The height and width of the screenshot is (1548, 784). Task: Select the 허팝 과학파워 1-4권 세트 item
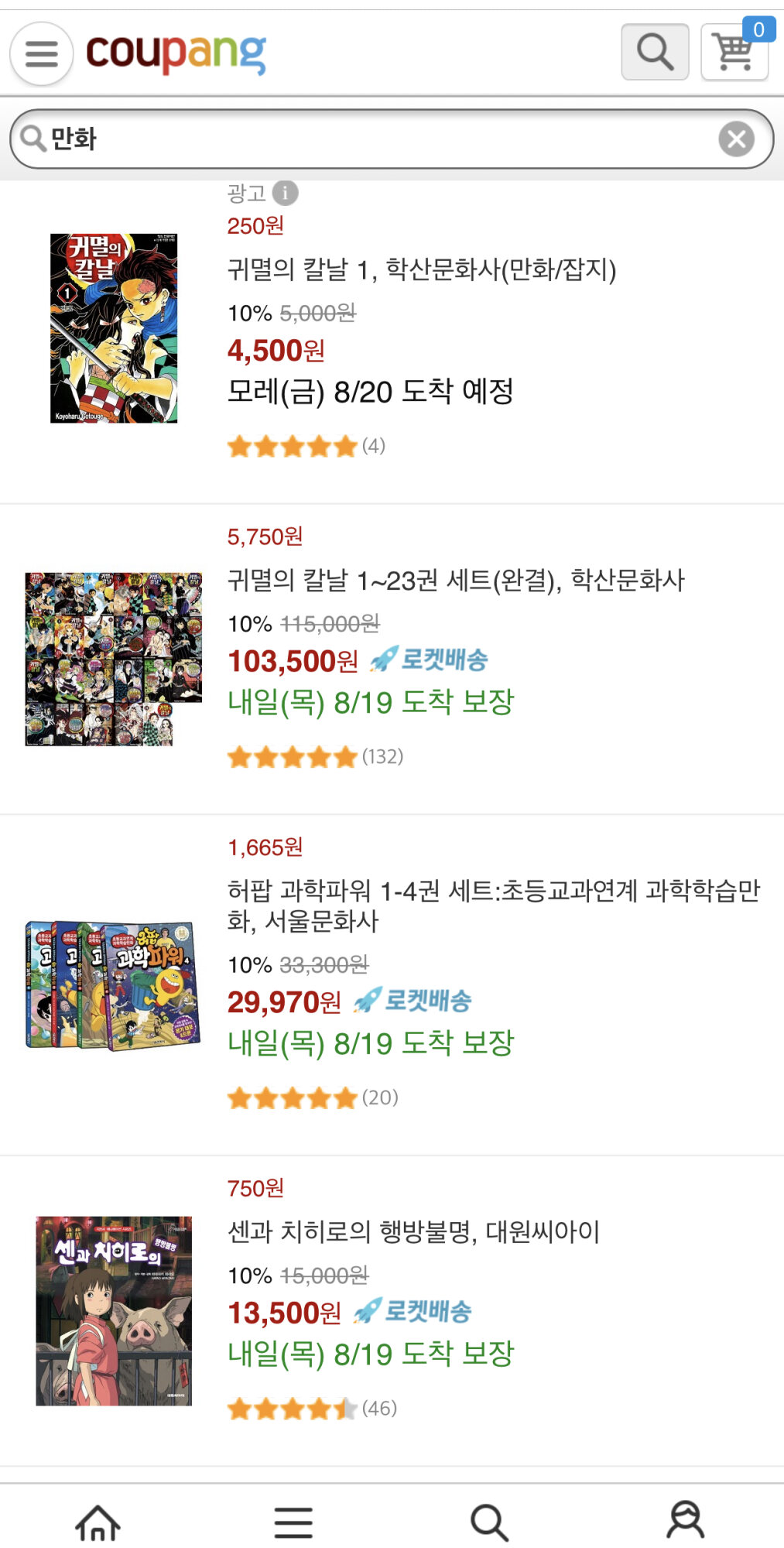tap(492, 906)
